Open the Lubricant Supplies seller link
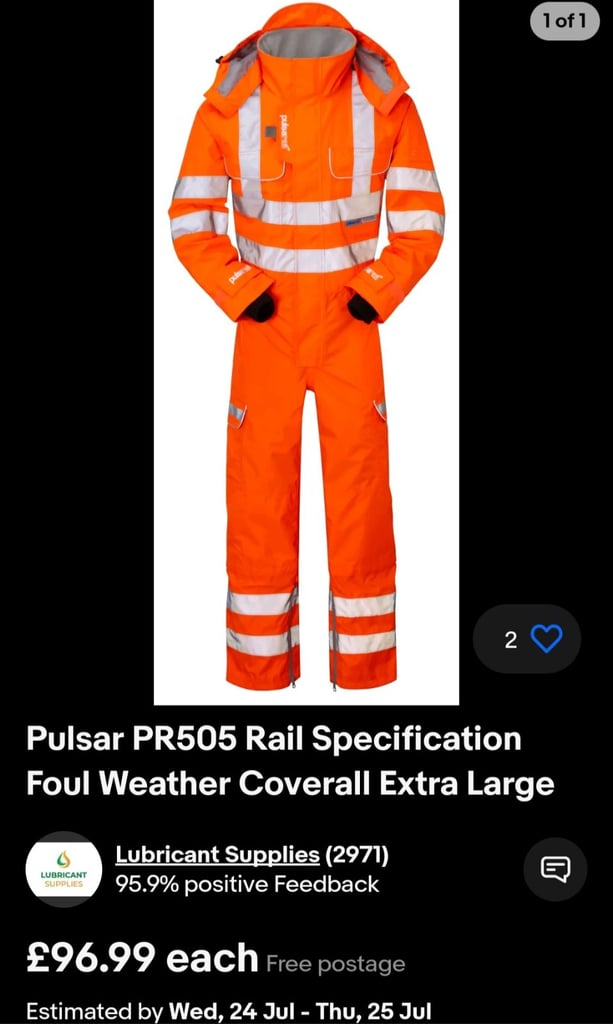Screen dimensions: 613x1024 [217, 854]
